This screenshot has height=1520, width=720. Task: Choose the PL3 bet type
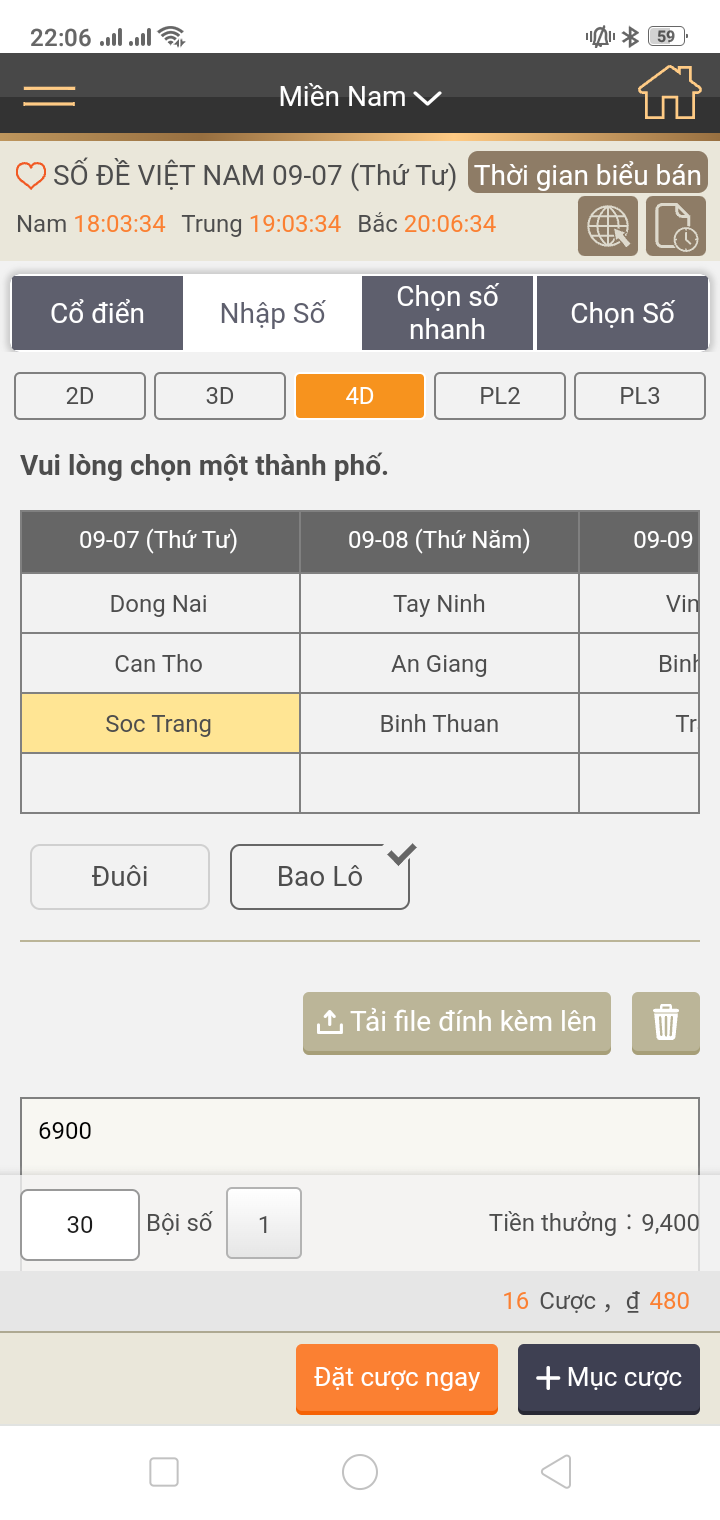tap(640, 396)
